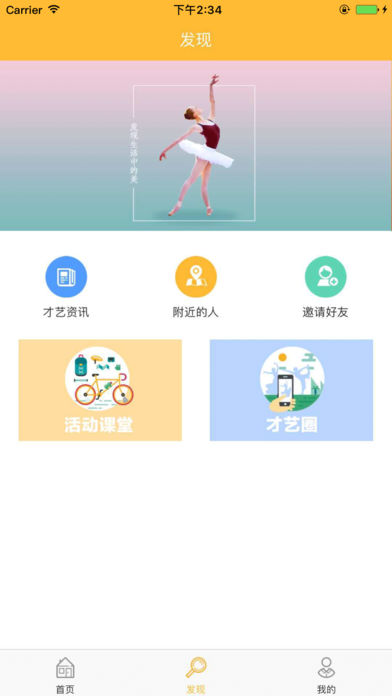Open the ballet dancer banner
The height and width of the screenshot is (696, 392).
click(196, 146)
